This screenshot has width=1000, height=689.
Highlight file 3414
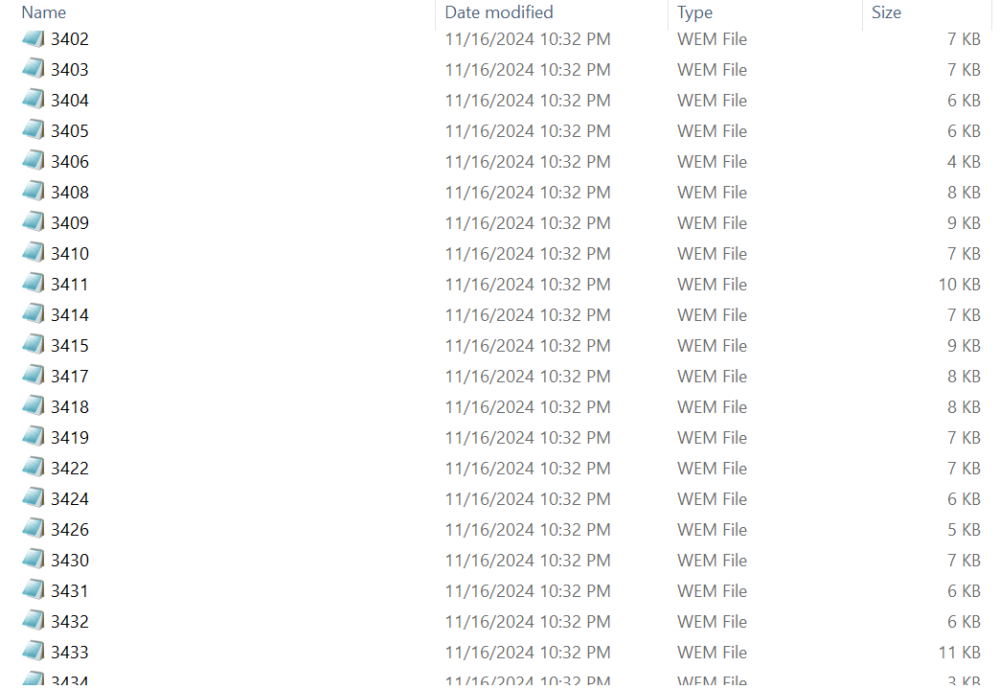69,315
